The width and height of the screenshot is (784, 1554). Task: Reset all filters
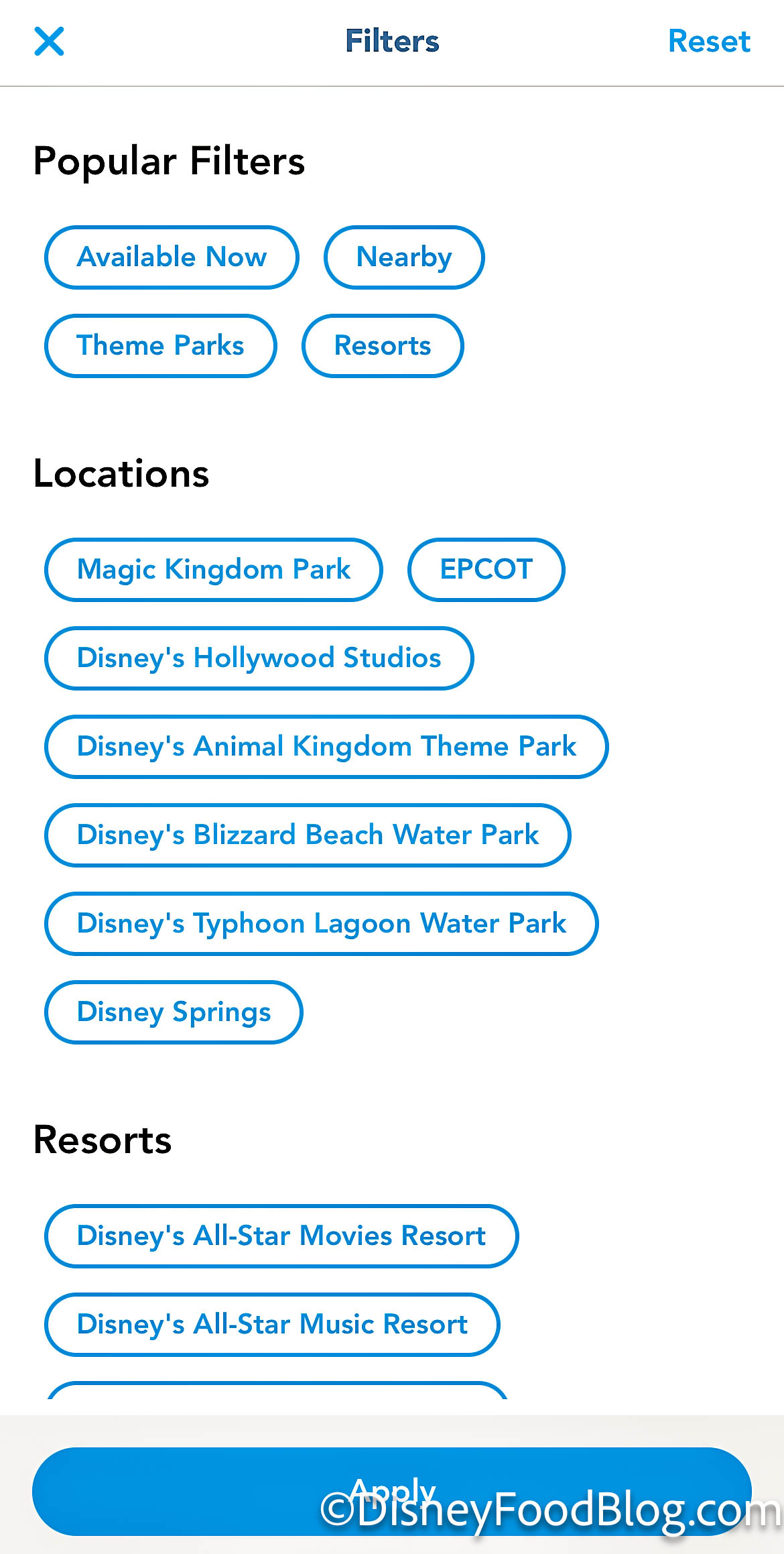[708, 42]
